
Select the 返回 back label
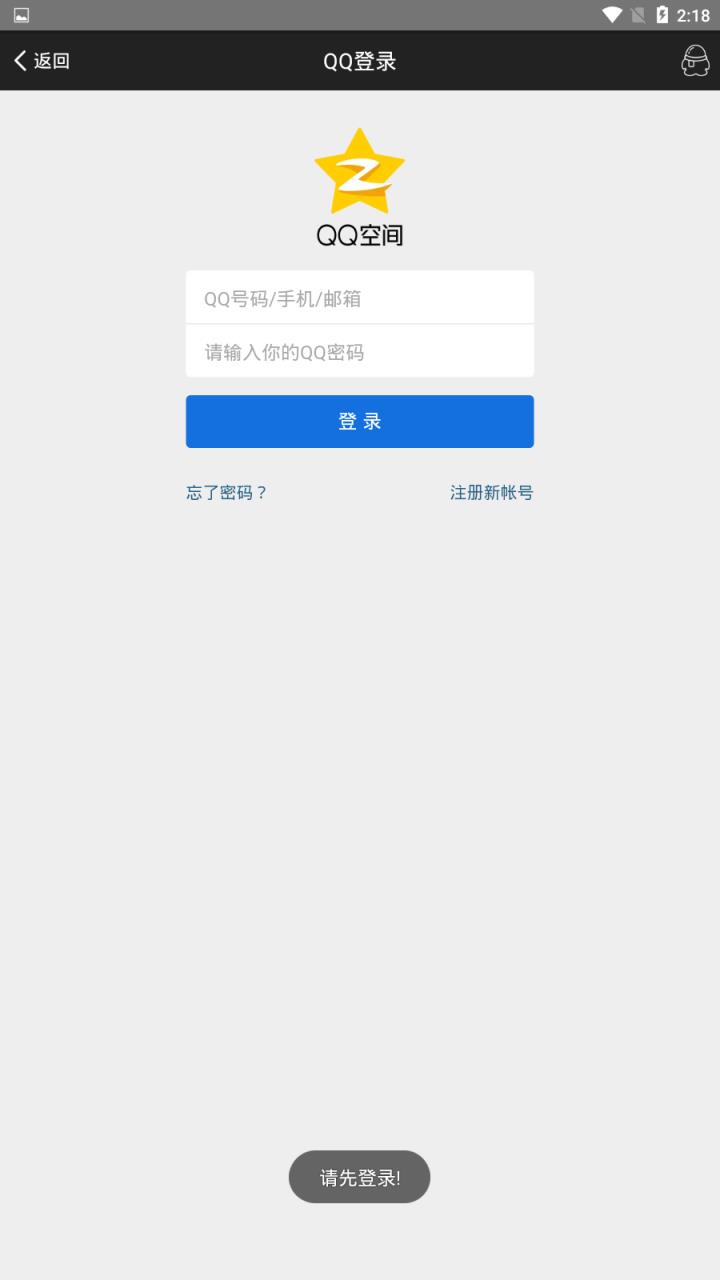pyautogui.click(x=52, y=60)
